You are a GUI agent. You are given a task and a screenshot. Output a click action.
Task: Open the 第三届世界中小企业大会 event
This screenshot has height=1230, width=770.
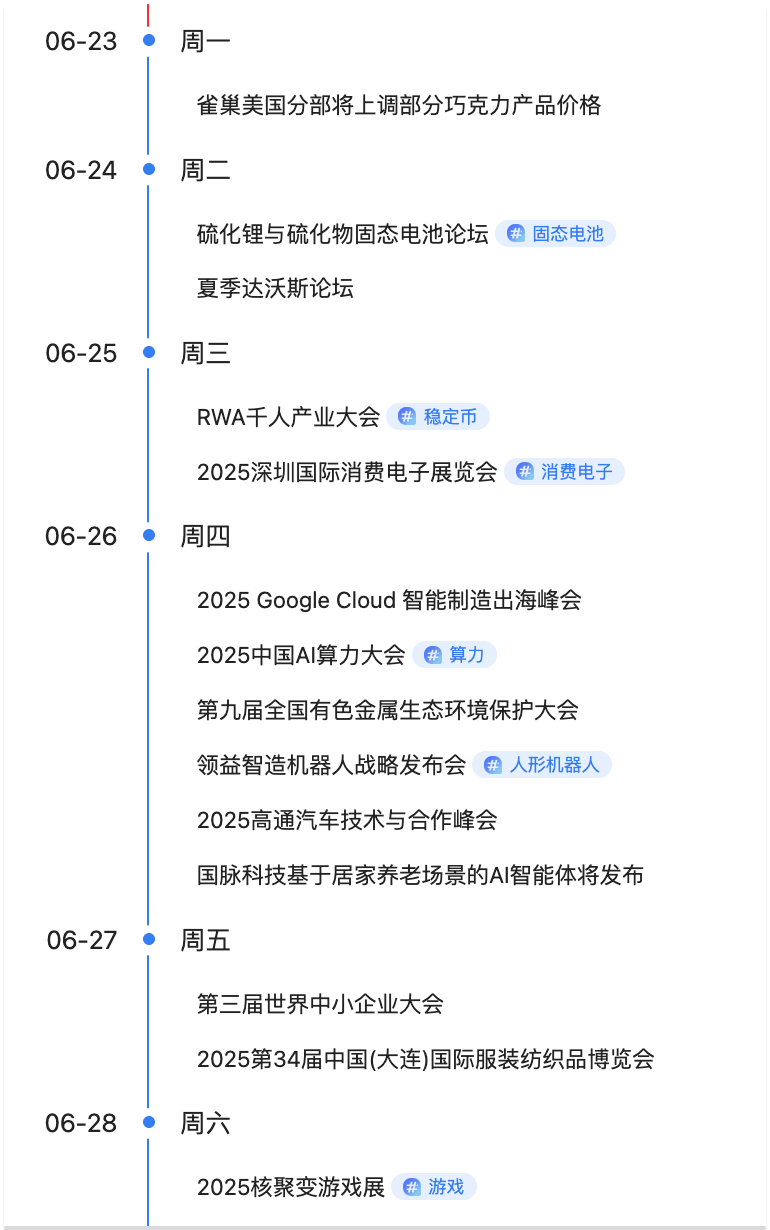coord(320,1003)
